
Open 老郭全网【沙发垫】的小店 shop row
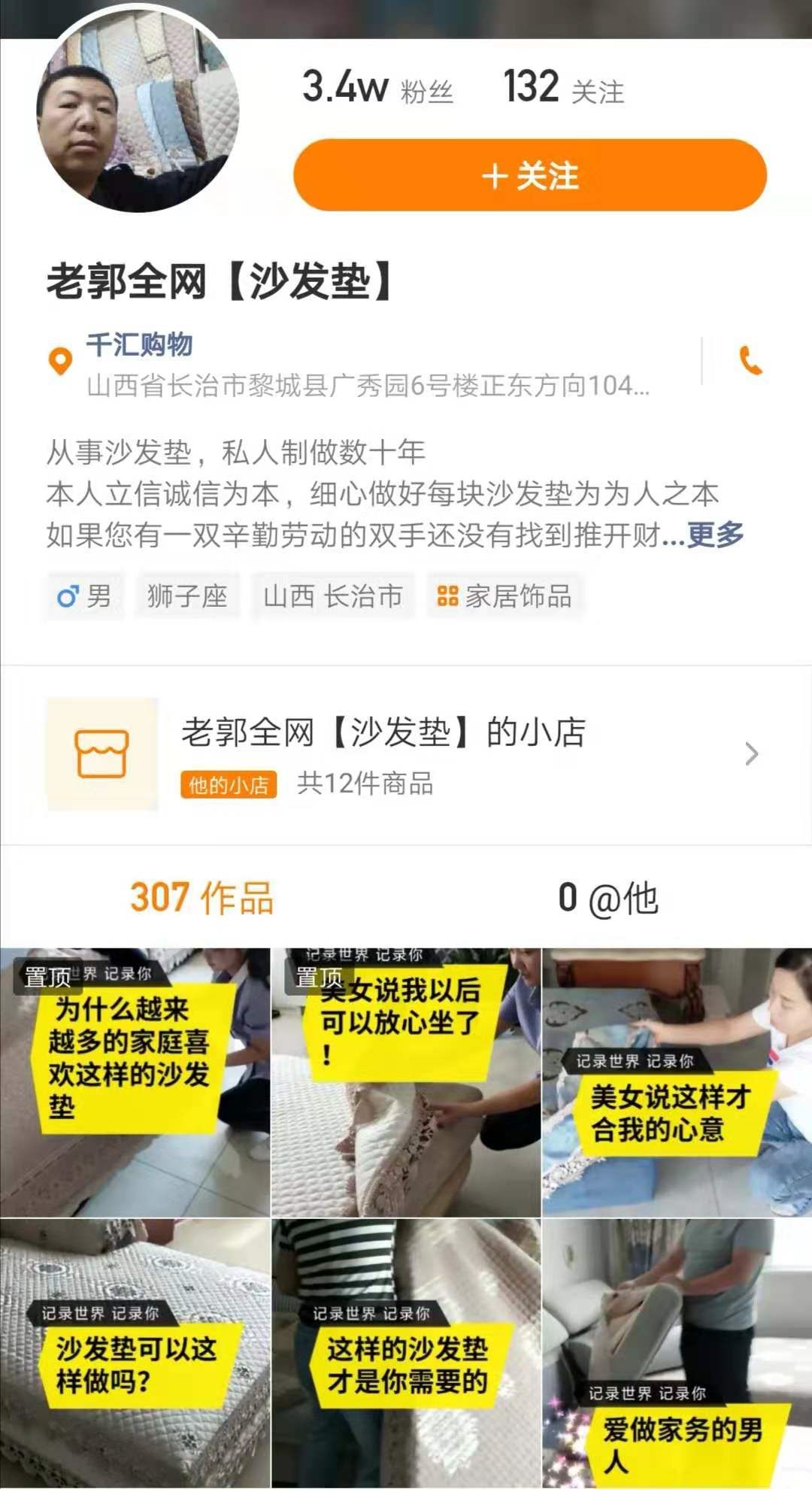tap(406, 754)
